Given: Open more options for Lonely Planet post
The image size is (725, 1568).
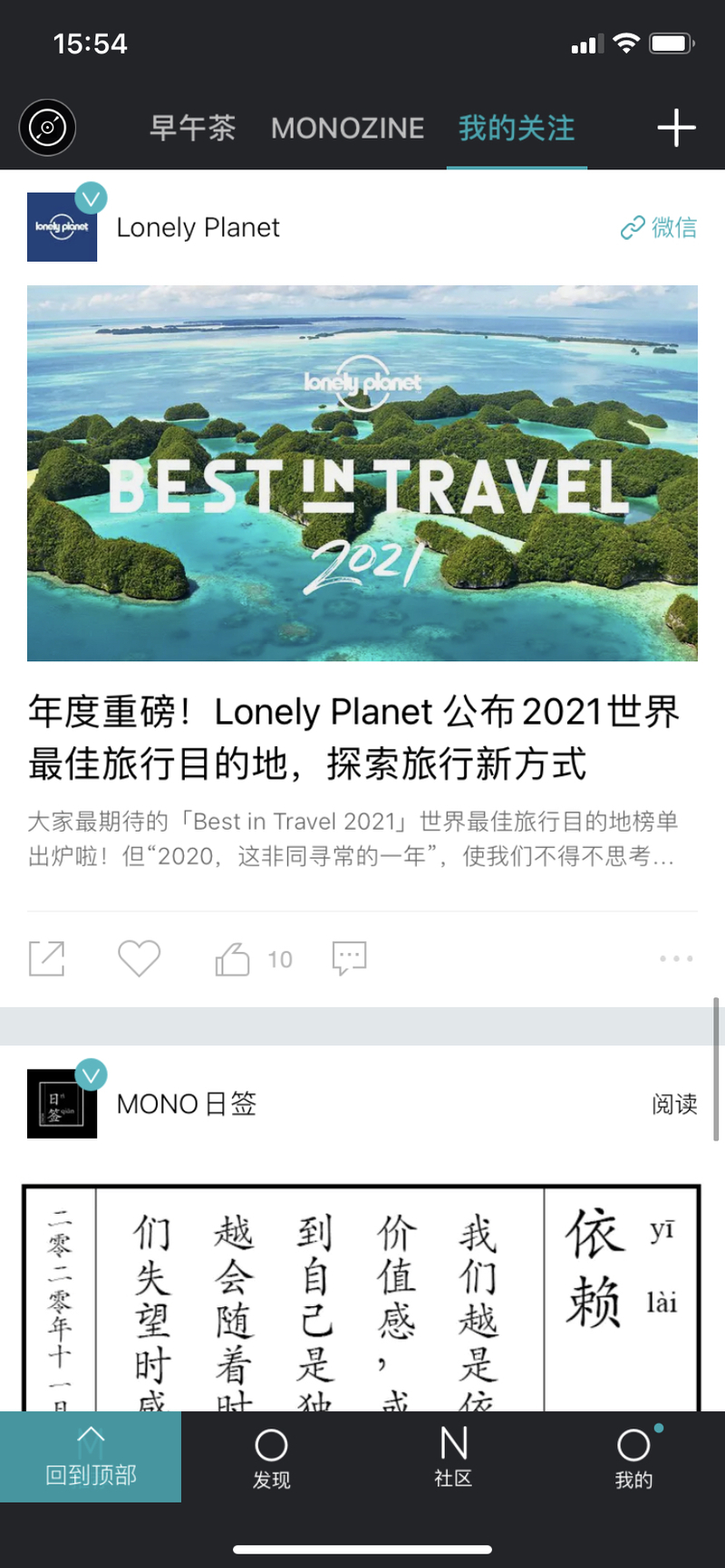Looking at the screenshot, I should [676, 958].
